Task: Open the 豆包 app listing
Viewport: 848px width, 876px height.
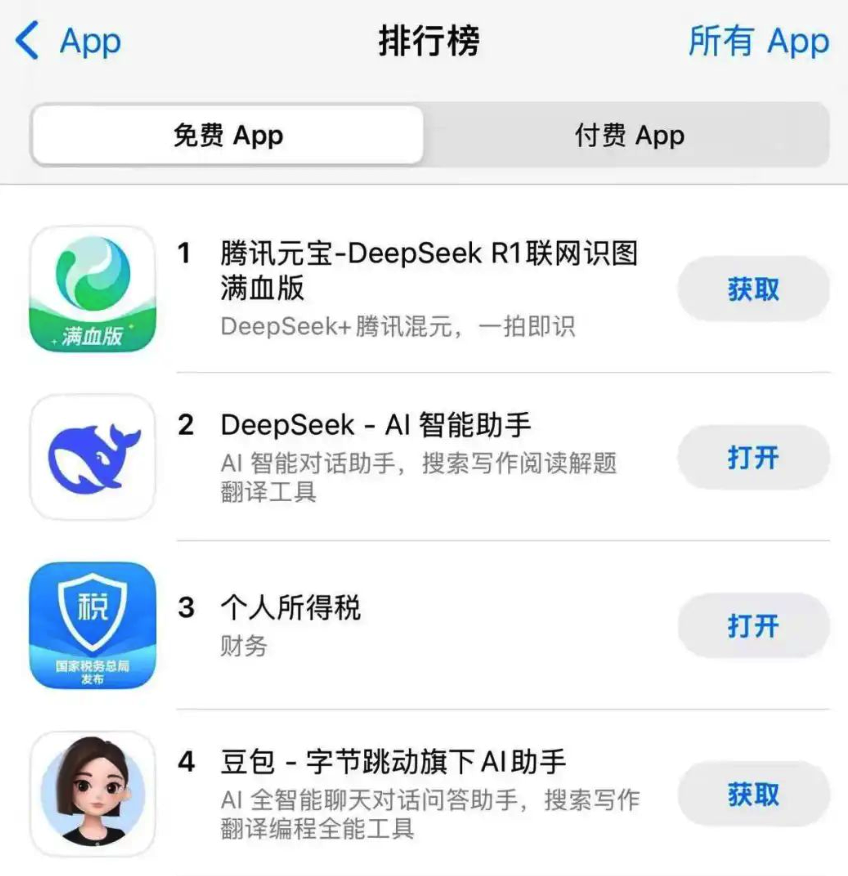Action: [x=392, y=763]
